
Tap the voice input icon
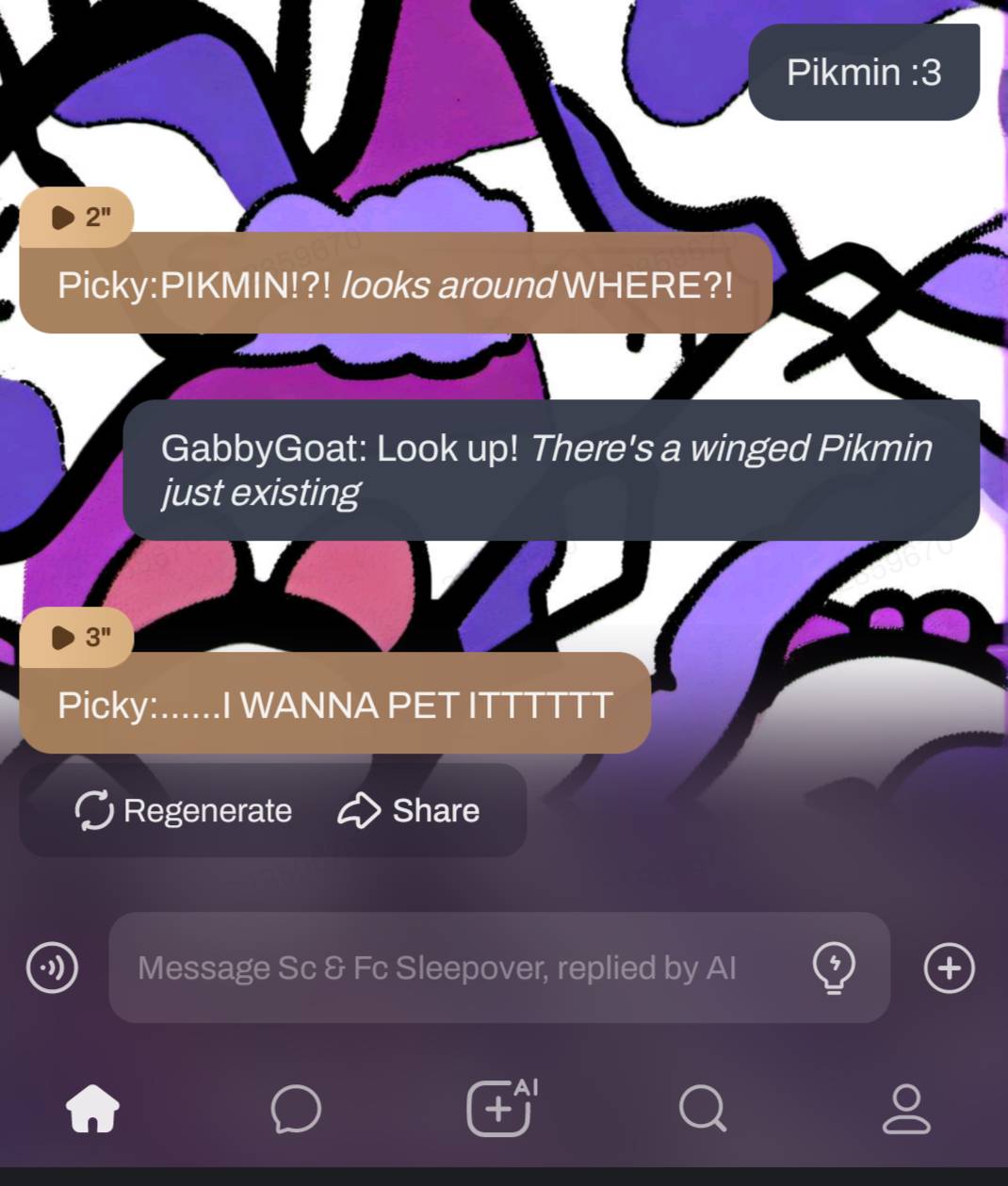pyautogui.click(x=52, y=967)
